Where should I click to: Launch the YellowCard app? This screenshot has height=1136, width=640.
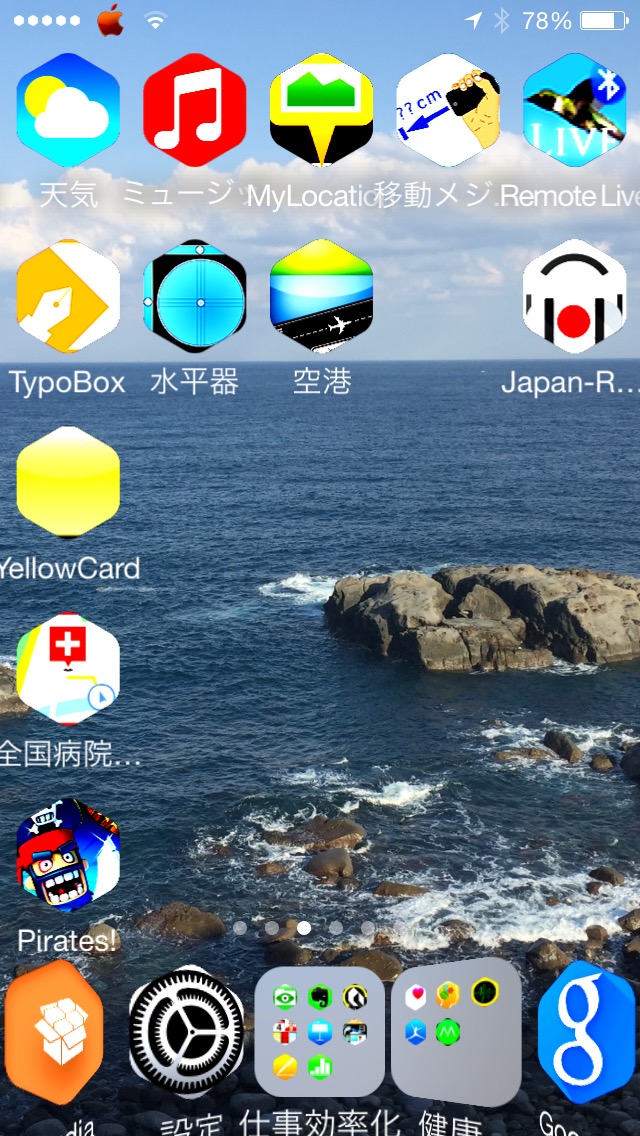click(68, 483)
